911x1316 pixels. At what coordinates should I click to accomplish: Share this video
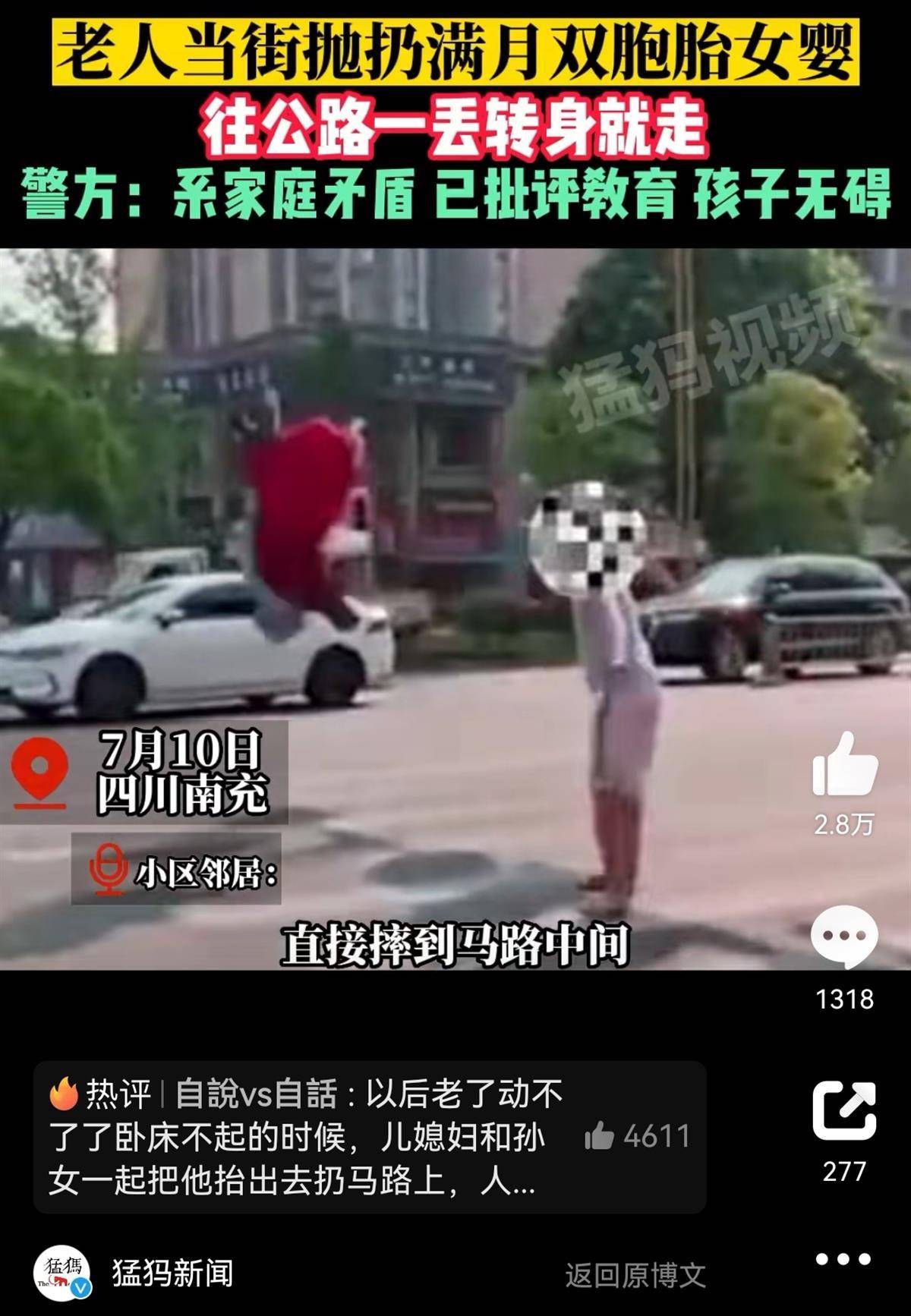click(844, 1110)
